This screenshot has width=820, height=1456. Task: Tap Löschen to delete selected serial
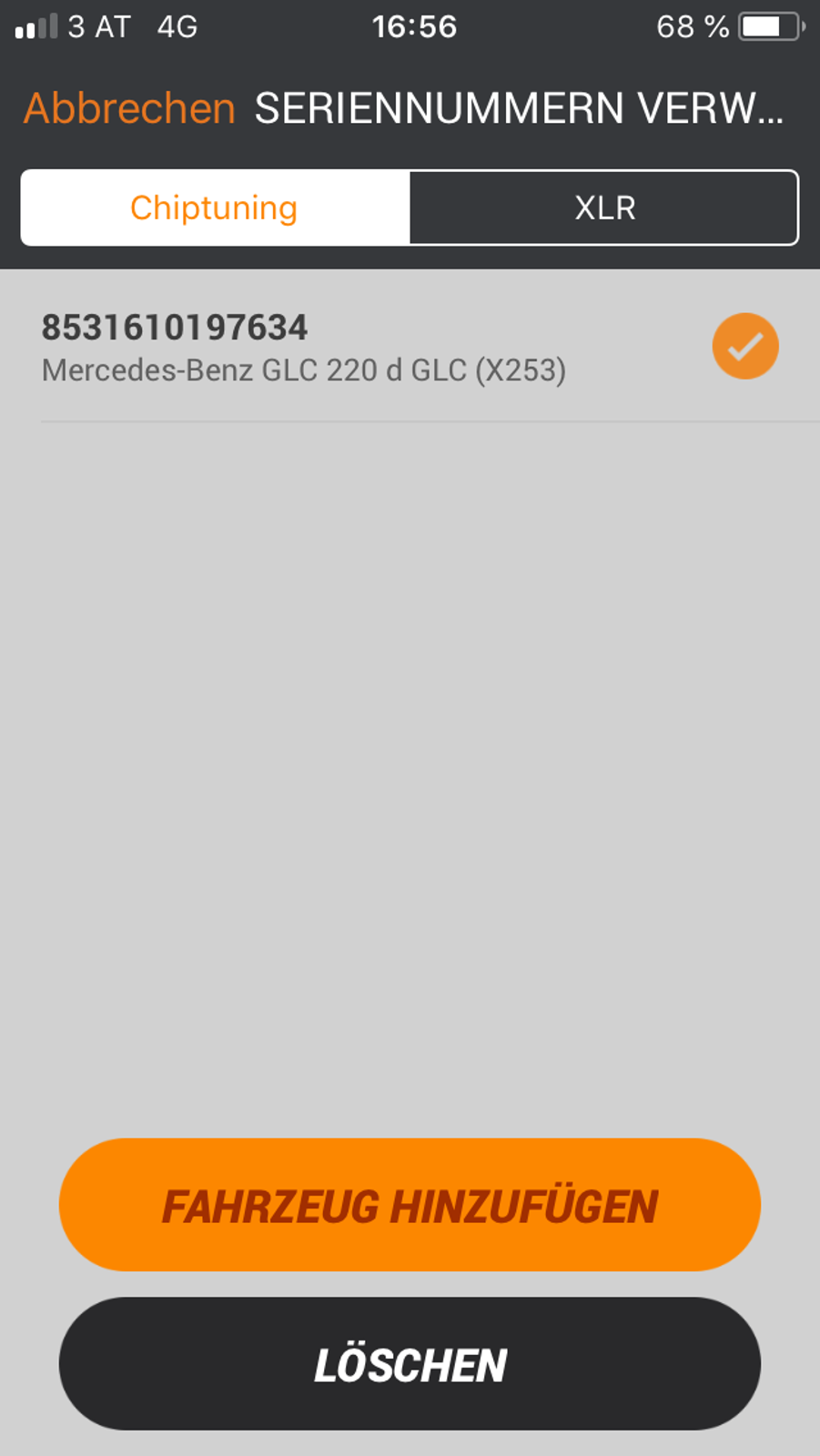pyautogui.click(x=410, y=1364)
